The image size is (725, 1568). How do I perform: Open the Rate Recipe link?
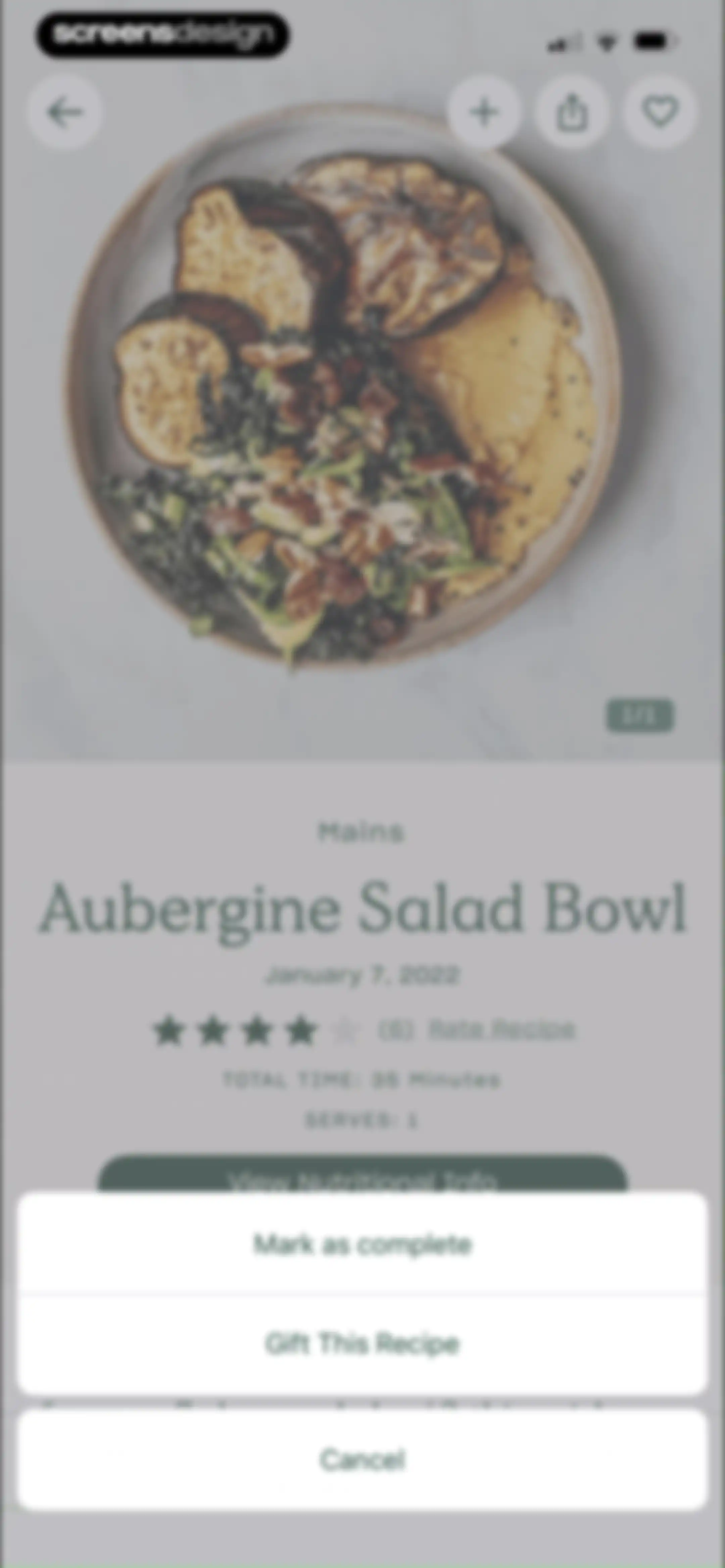point(501,1029)
